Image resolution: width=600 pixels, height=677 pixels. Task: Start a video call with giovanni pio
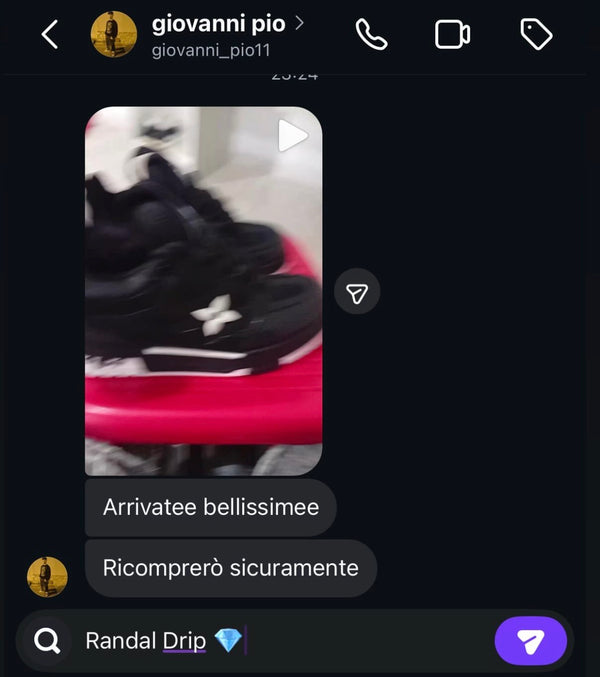[x=452, y=35]
